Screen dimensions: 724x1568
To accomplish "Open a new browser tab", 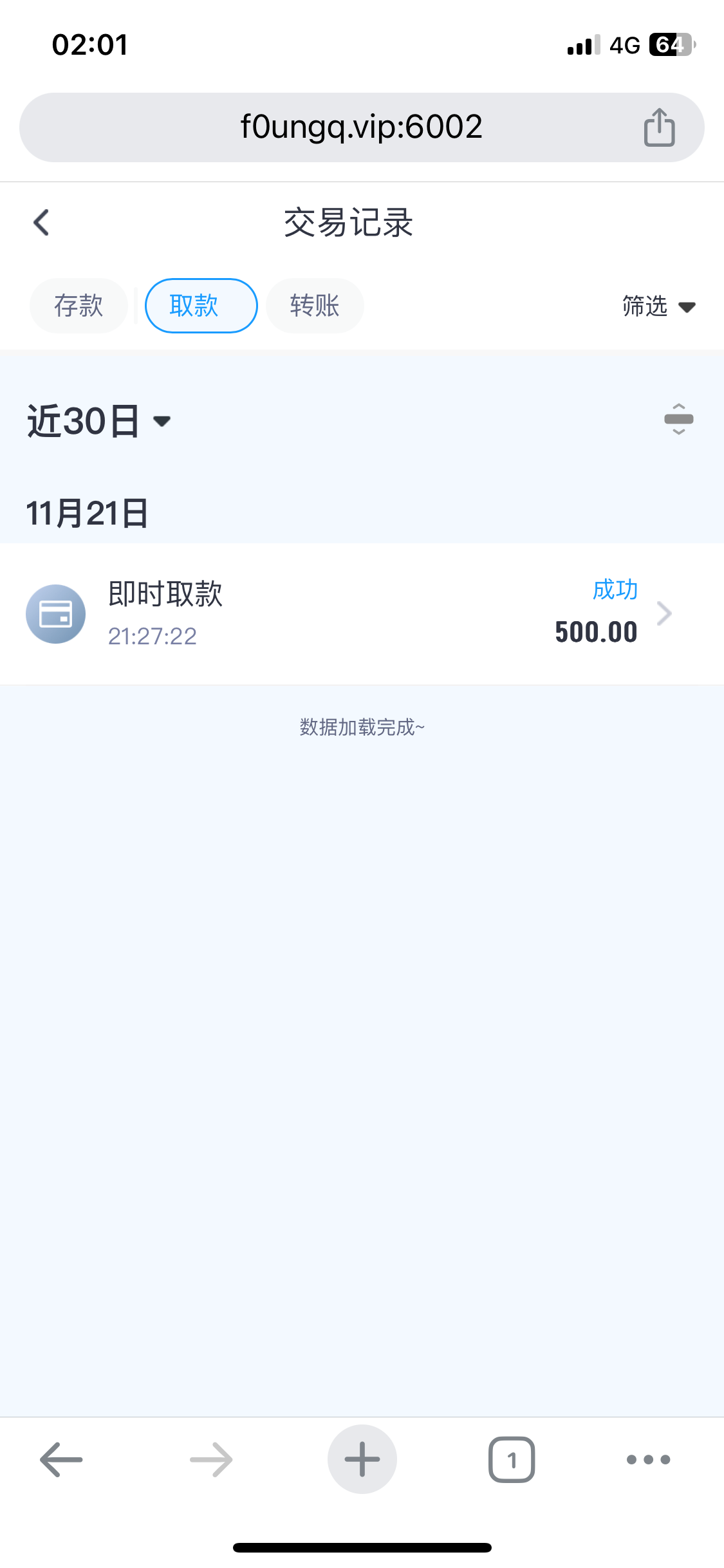I will [x=362, y=1459].
